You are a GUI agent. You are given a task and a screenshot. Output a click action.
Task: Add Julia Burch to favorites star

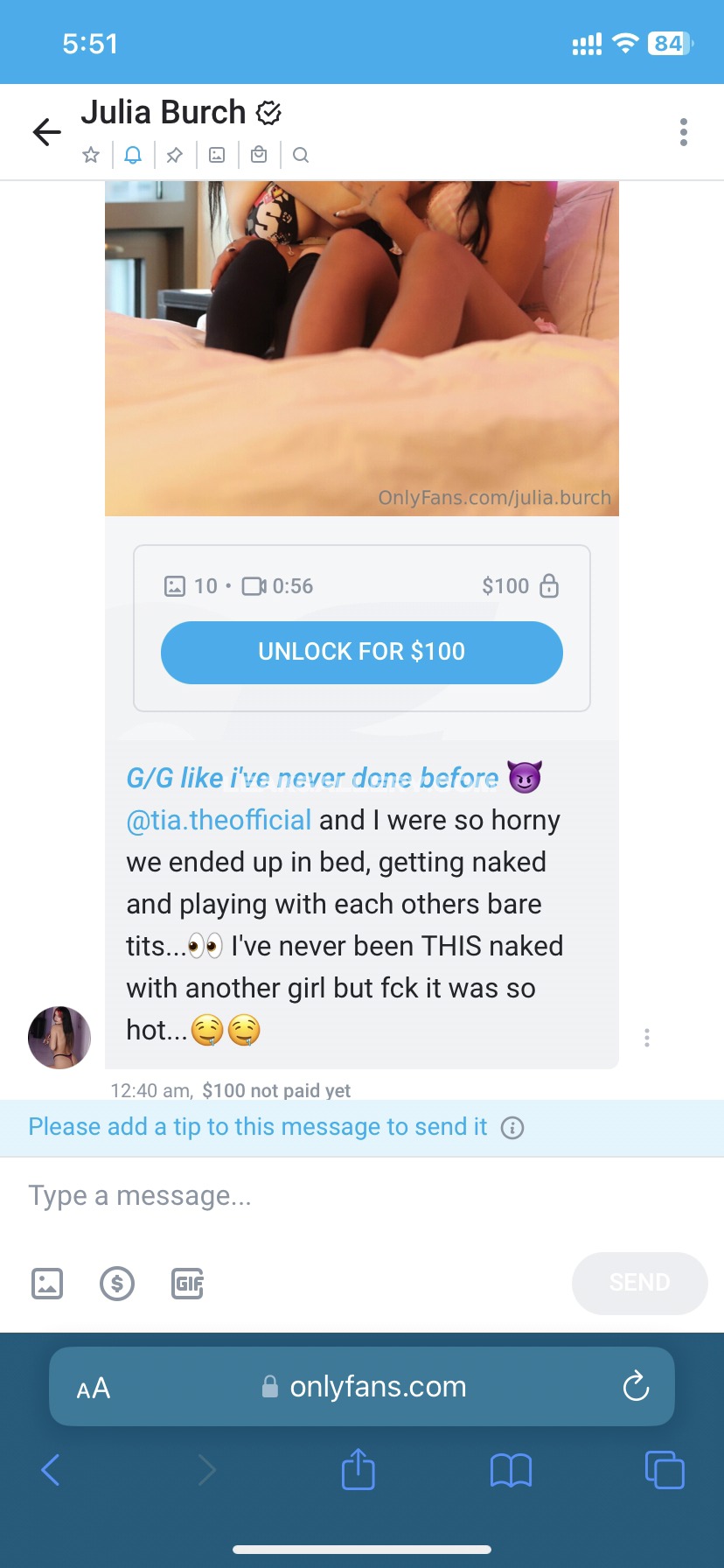click(91, 155)
